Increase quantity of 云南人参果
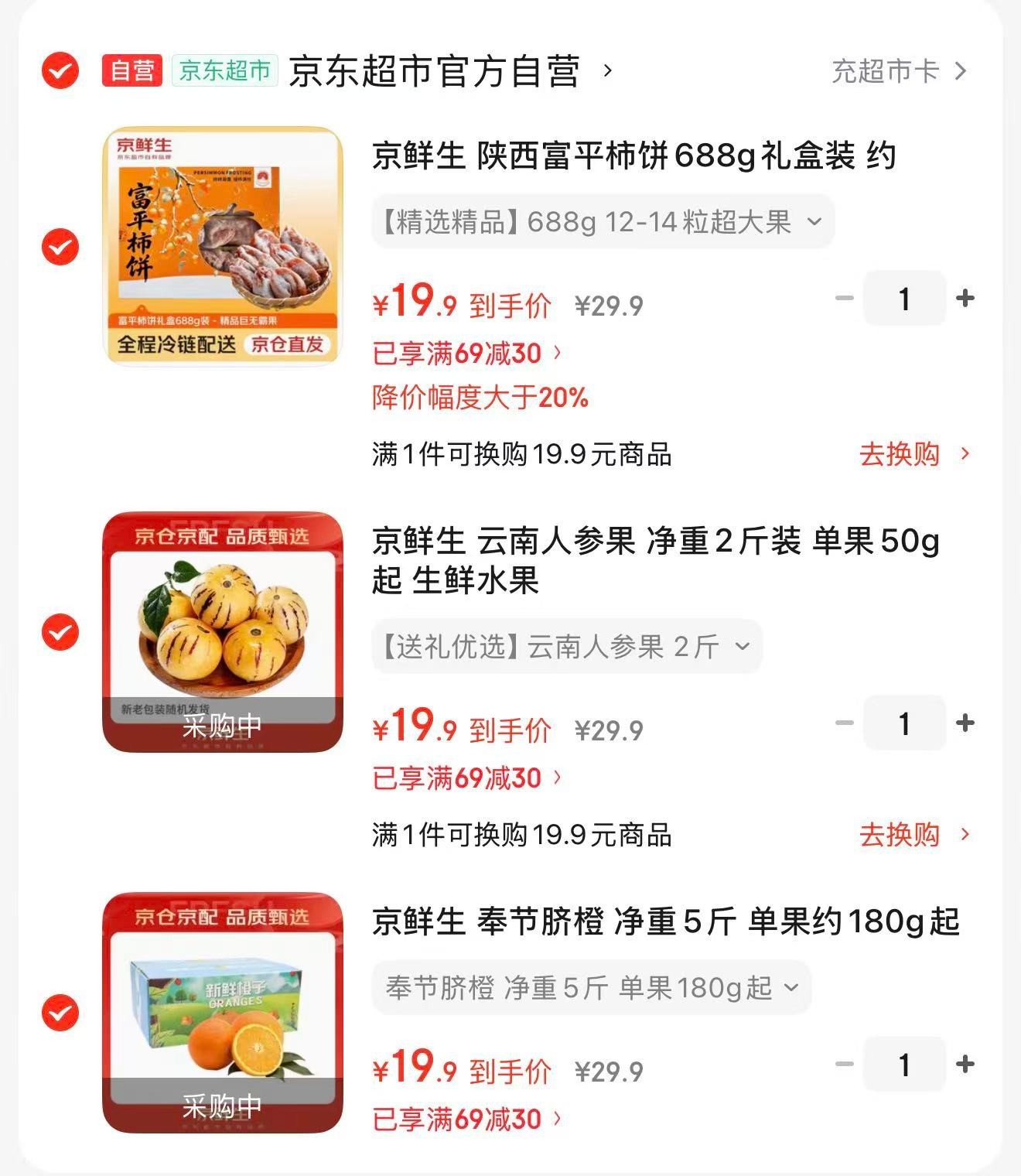 tap(965, 723)
